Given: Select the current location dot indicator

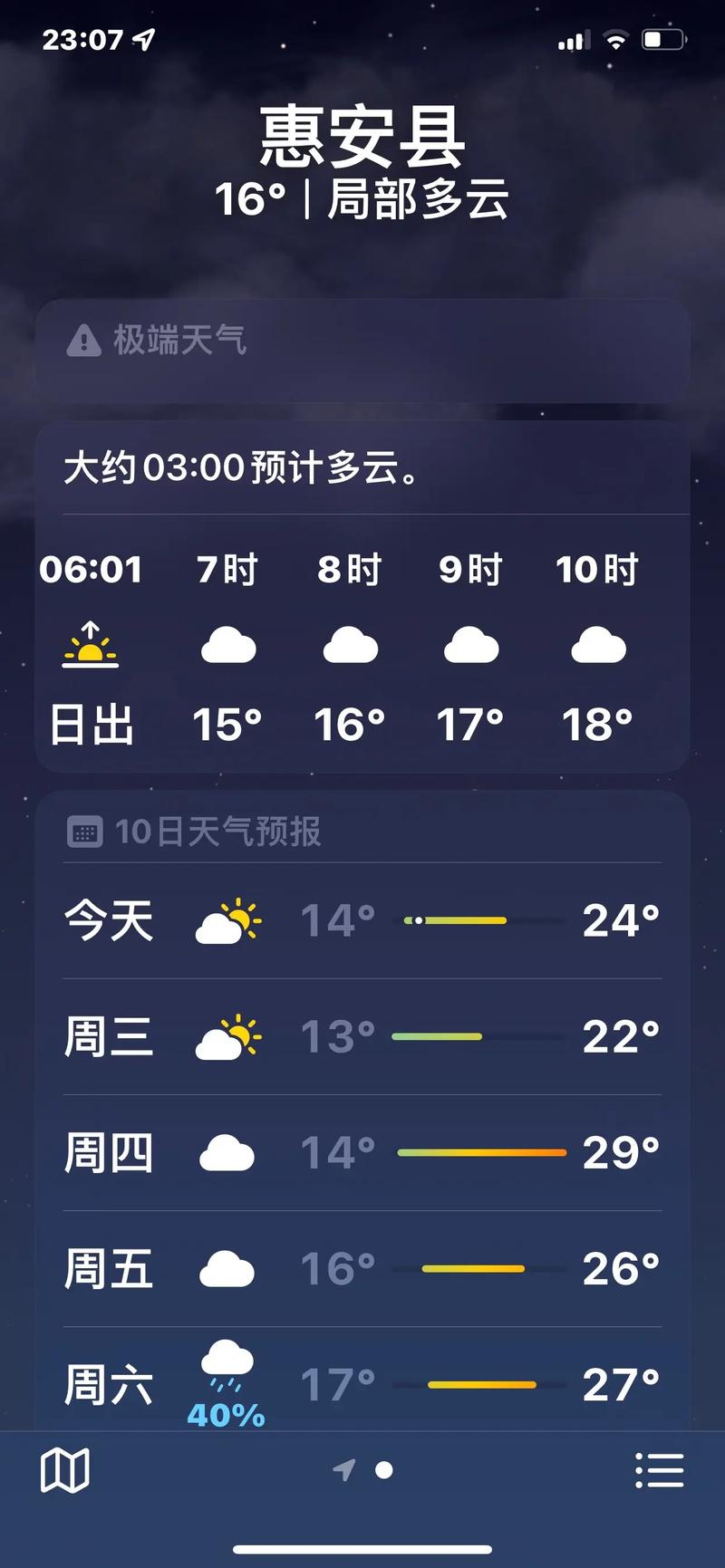Looking at the screenshot, I should [342, 1467].
